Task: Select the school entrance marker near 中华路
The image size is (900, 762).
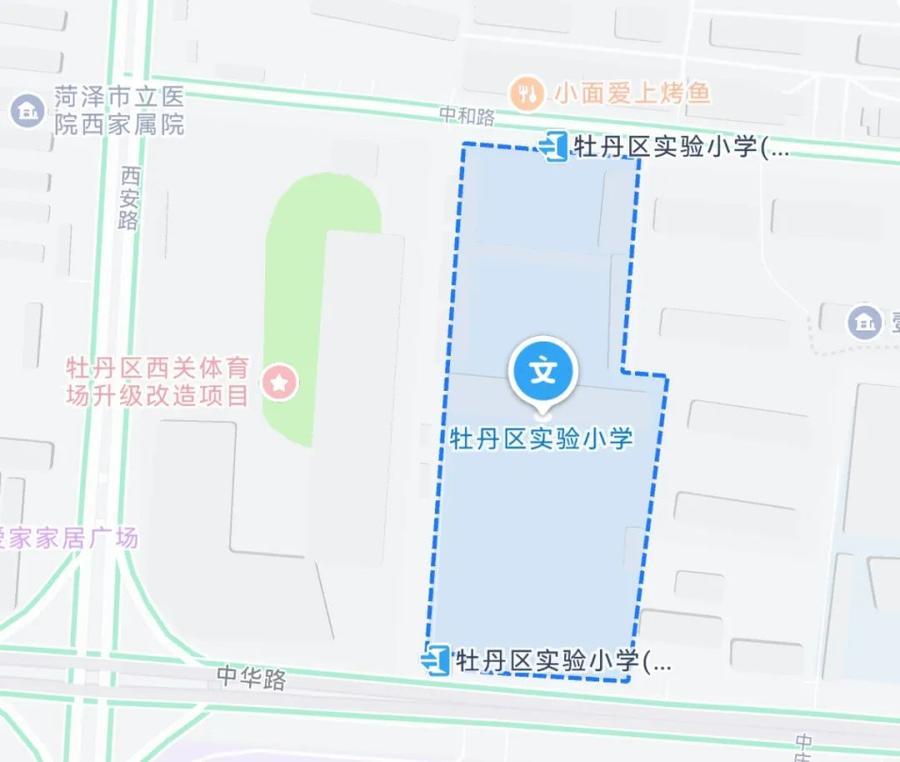Action: click(x=435, y=660)
